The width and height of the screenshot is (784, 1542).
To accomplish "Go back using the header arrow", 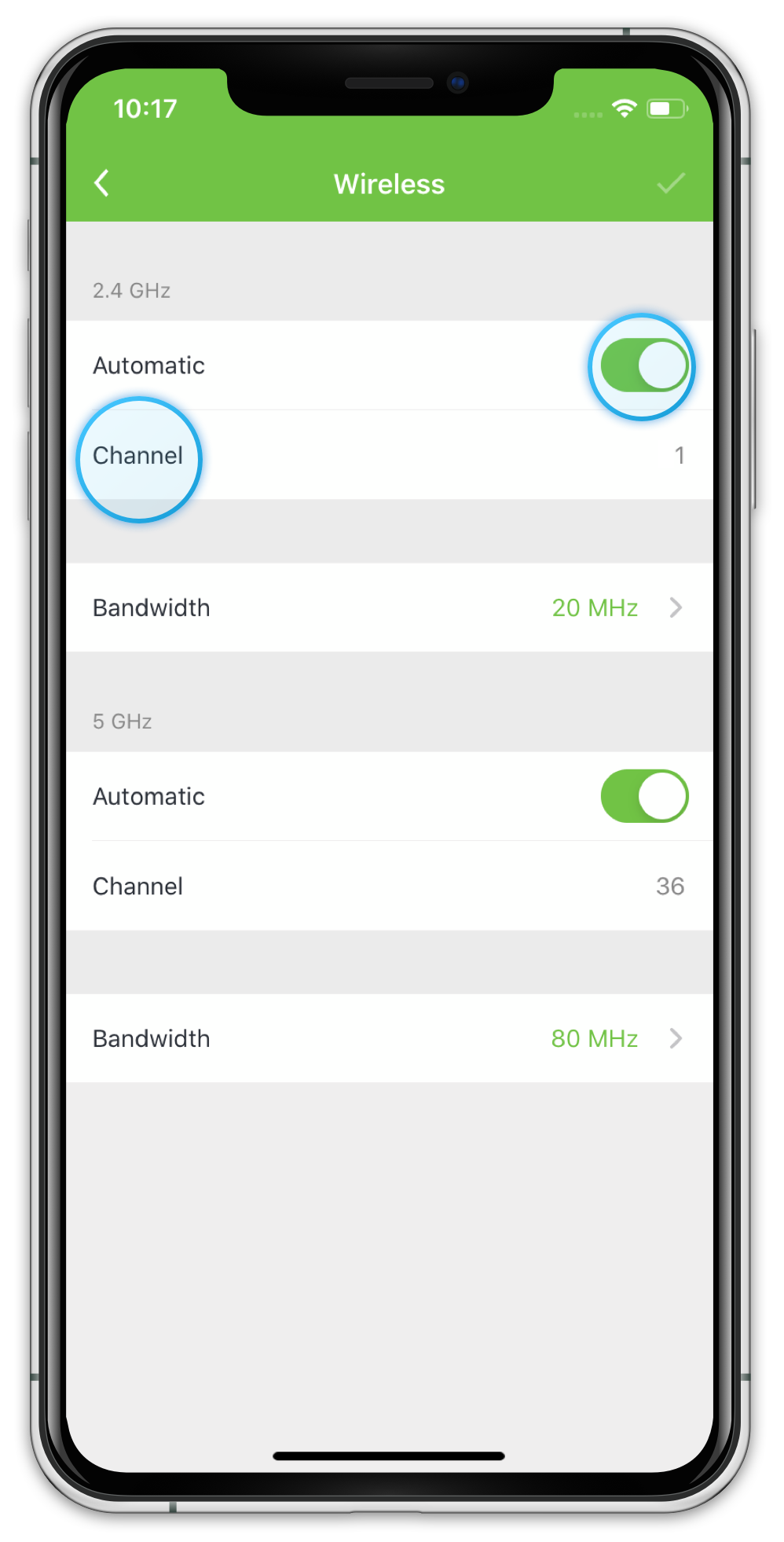I will 102,184.
